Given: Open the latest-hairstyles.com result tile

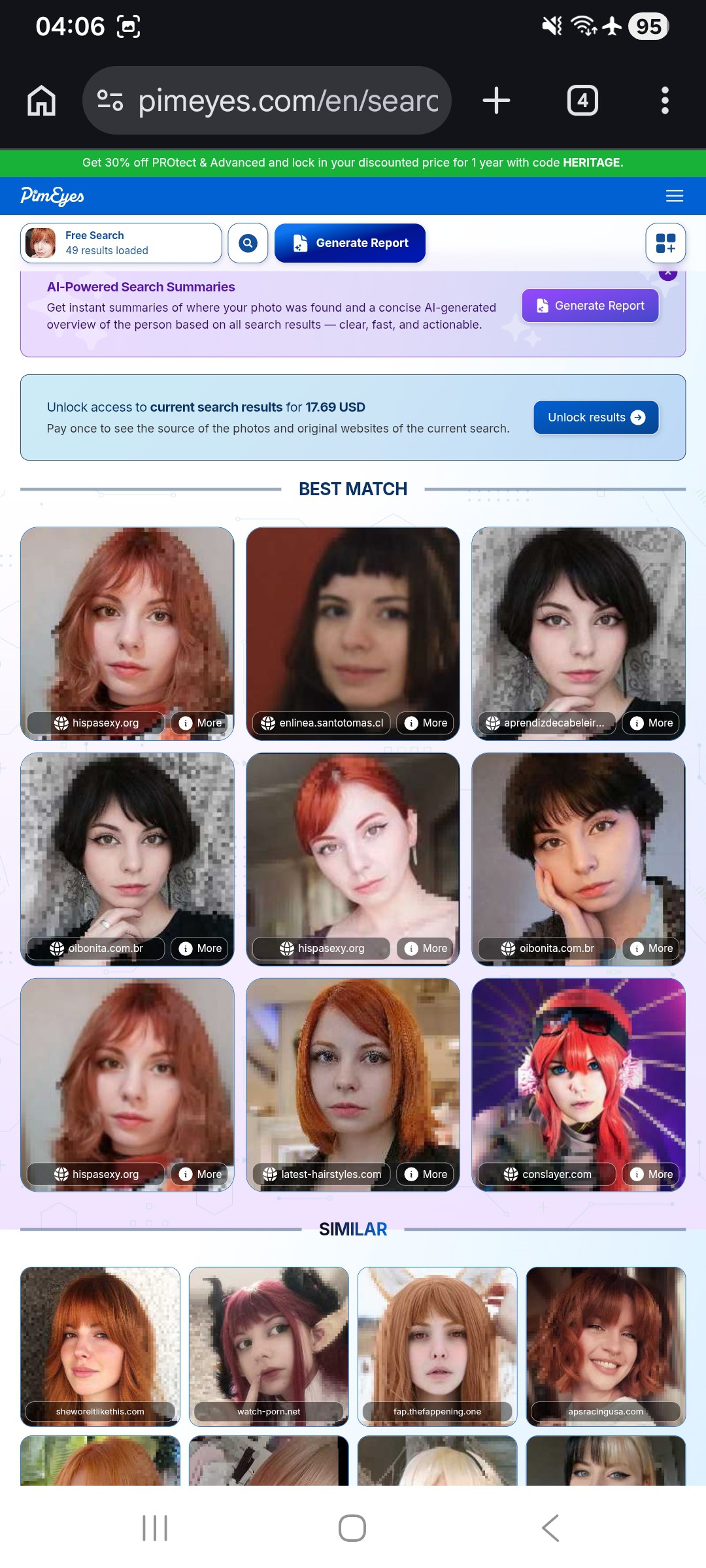Looking at the screenshot, I should (353, 1085).
